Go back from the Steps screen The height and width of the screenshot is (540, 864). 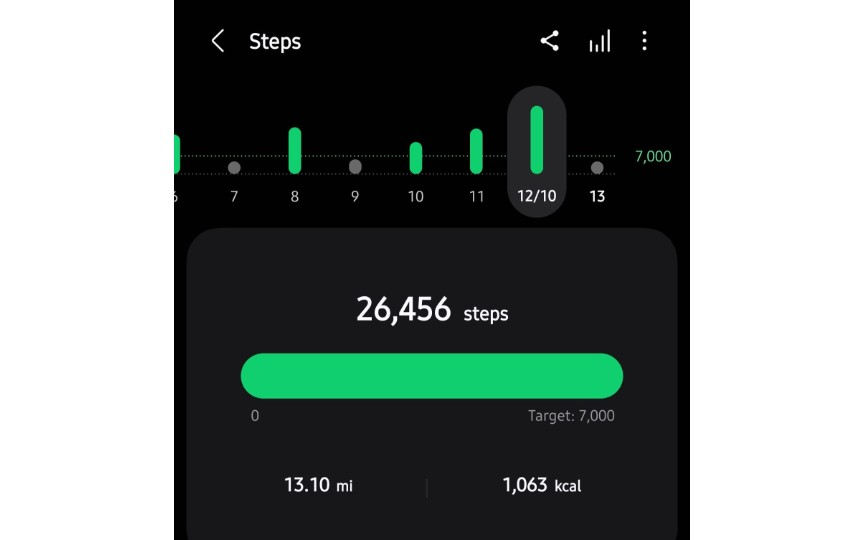218,41
